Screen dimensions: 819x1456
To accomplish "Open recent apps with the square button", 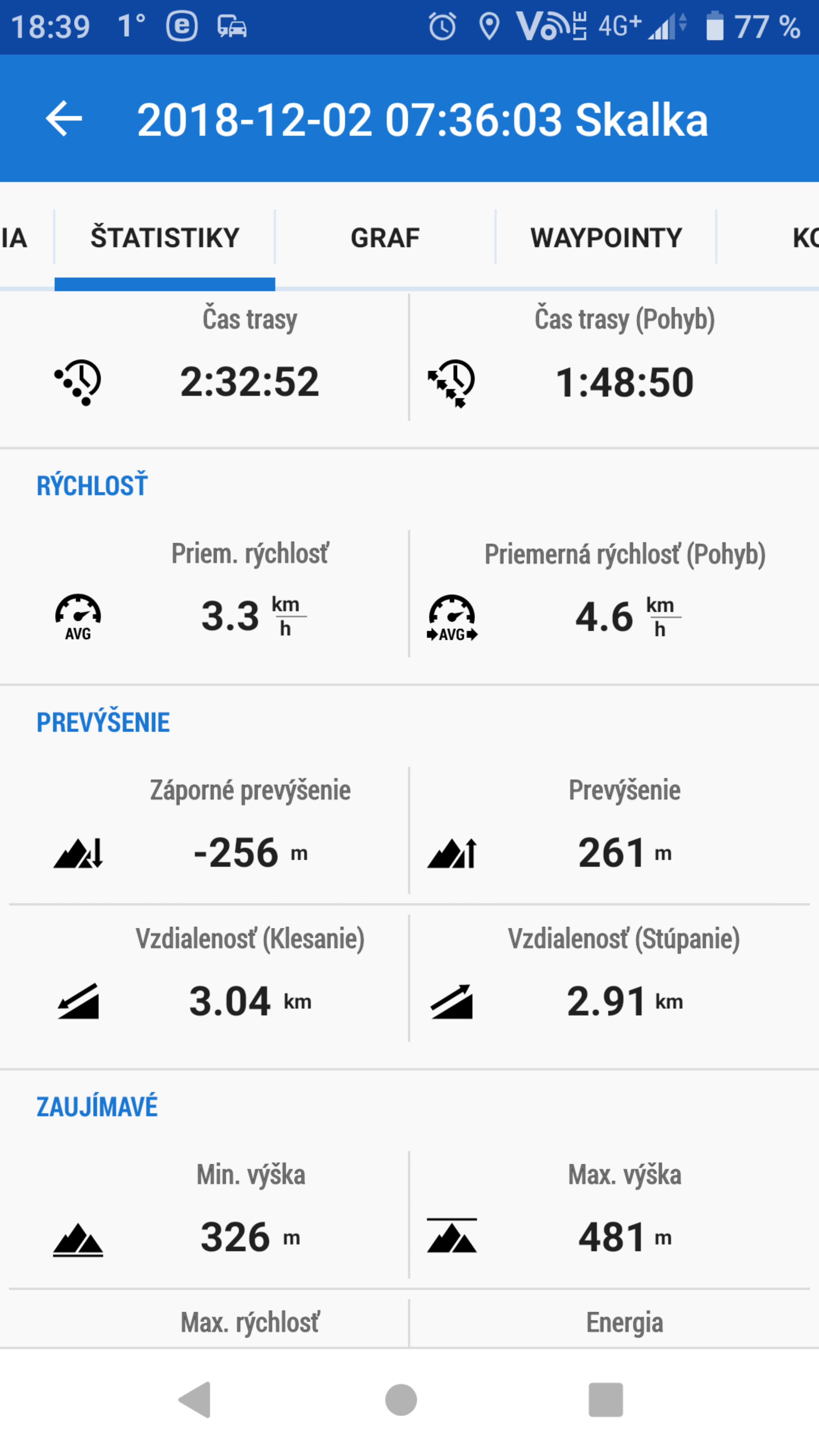I will (606, 1400).
